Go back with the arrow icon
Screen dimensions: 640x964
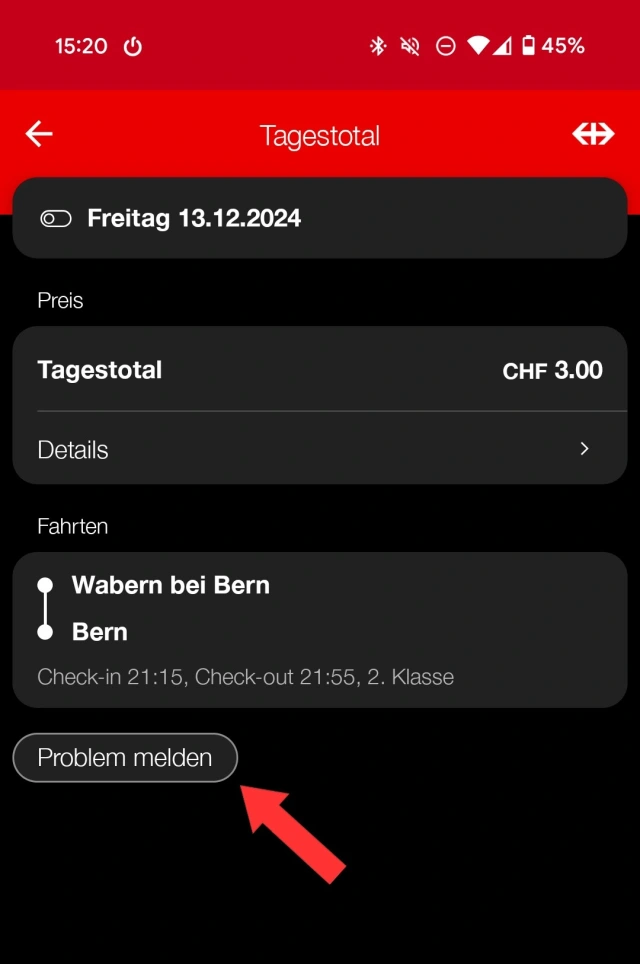pyautogui.click(x=39, y=134)
